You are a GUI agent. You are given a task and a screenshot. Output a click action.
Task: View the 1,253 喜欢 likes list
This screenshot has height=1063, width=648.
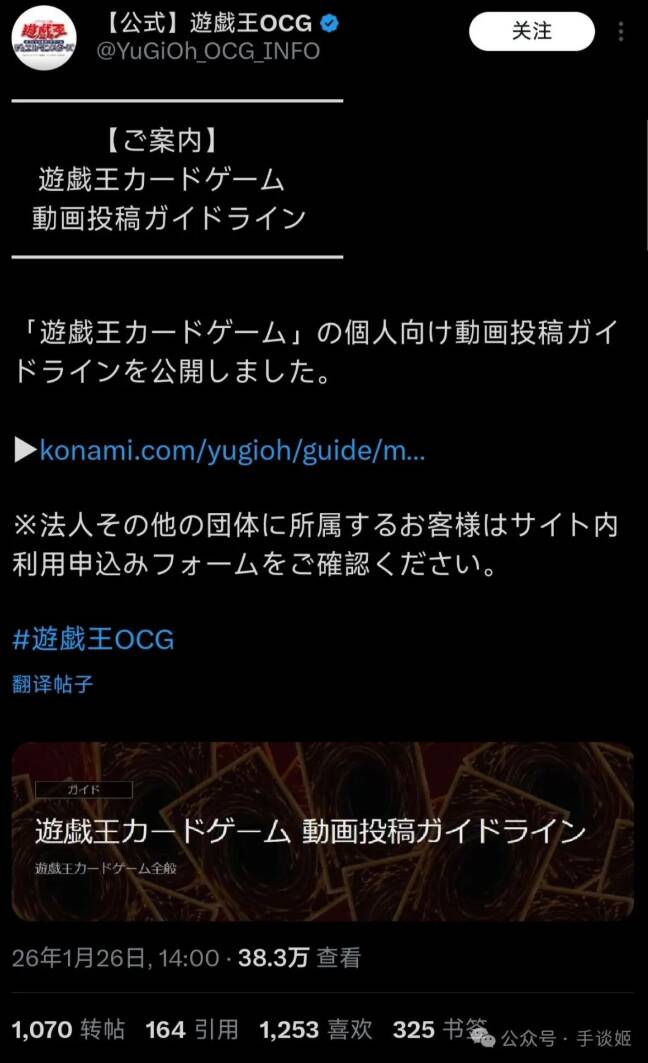tap(315, 1029)
